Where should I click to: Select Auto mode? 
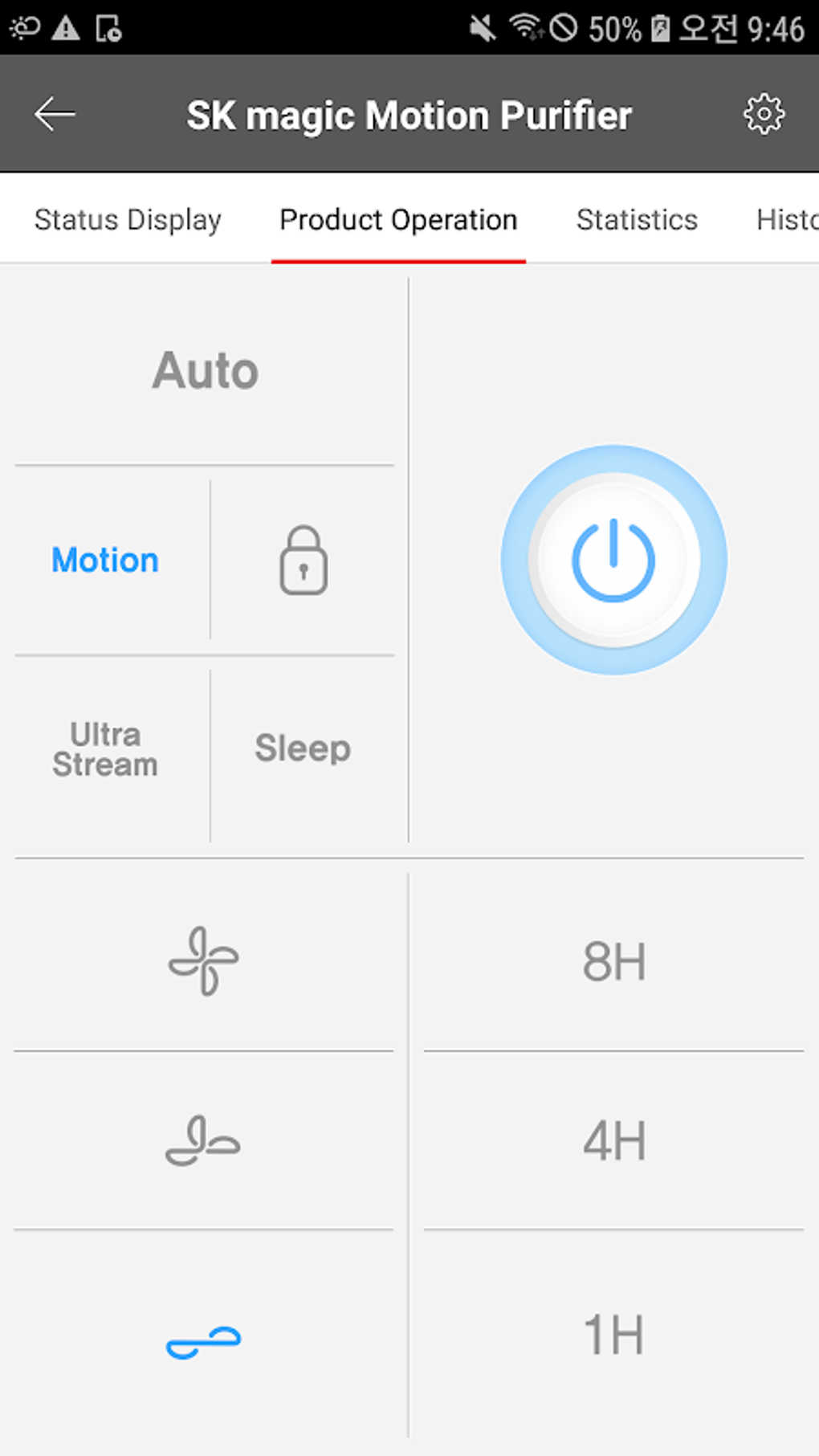(205, 369)
